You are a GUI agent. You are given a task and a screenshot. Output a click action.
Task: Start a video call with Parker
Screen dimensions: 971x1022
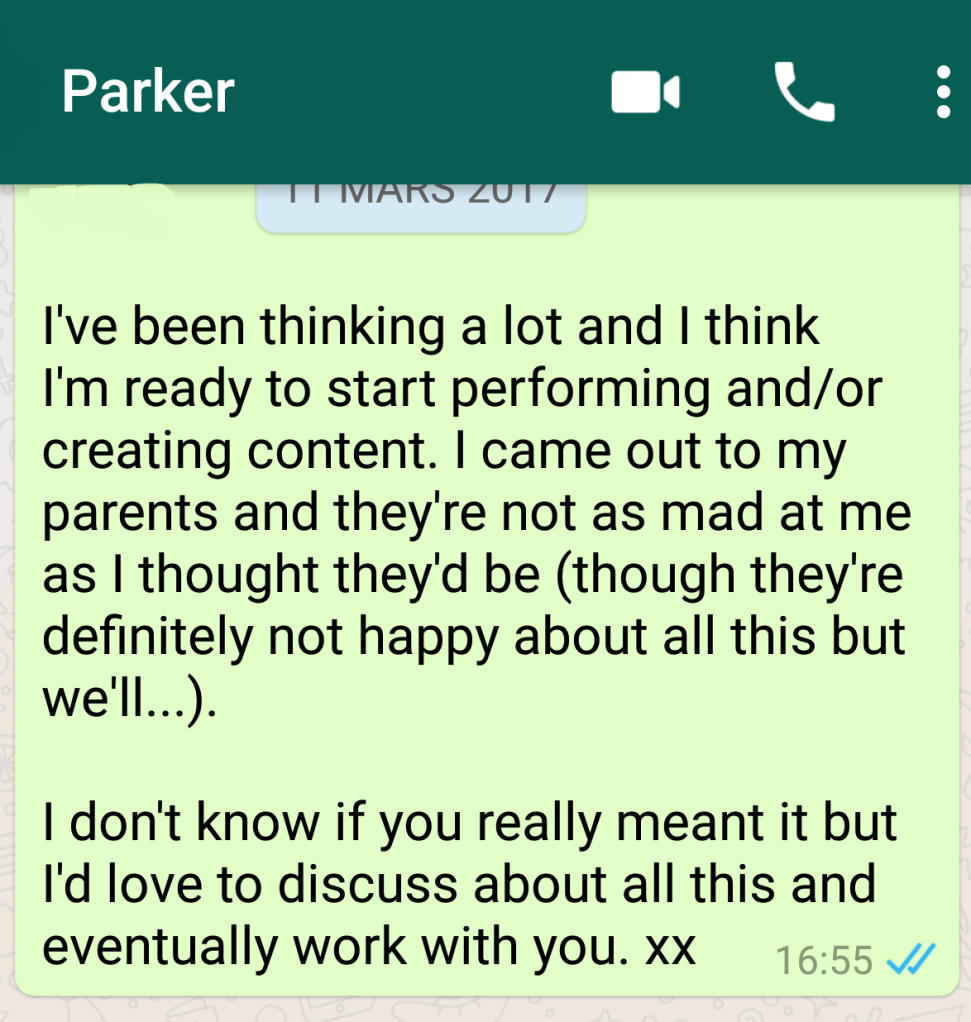pyautogui.click(x=646, y=93)
